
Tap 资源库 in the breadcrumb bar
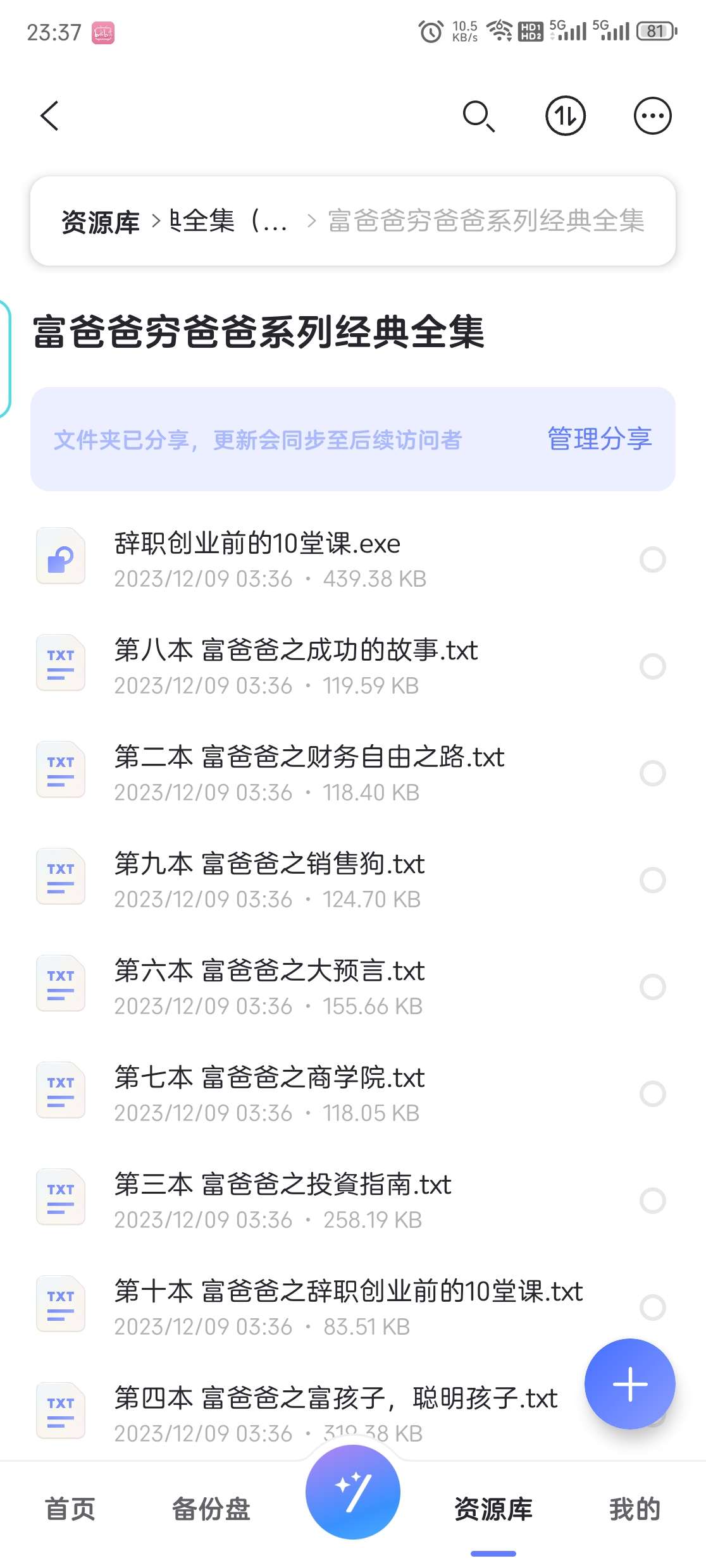[x=99, y=221]
